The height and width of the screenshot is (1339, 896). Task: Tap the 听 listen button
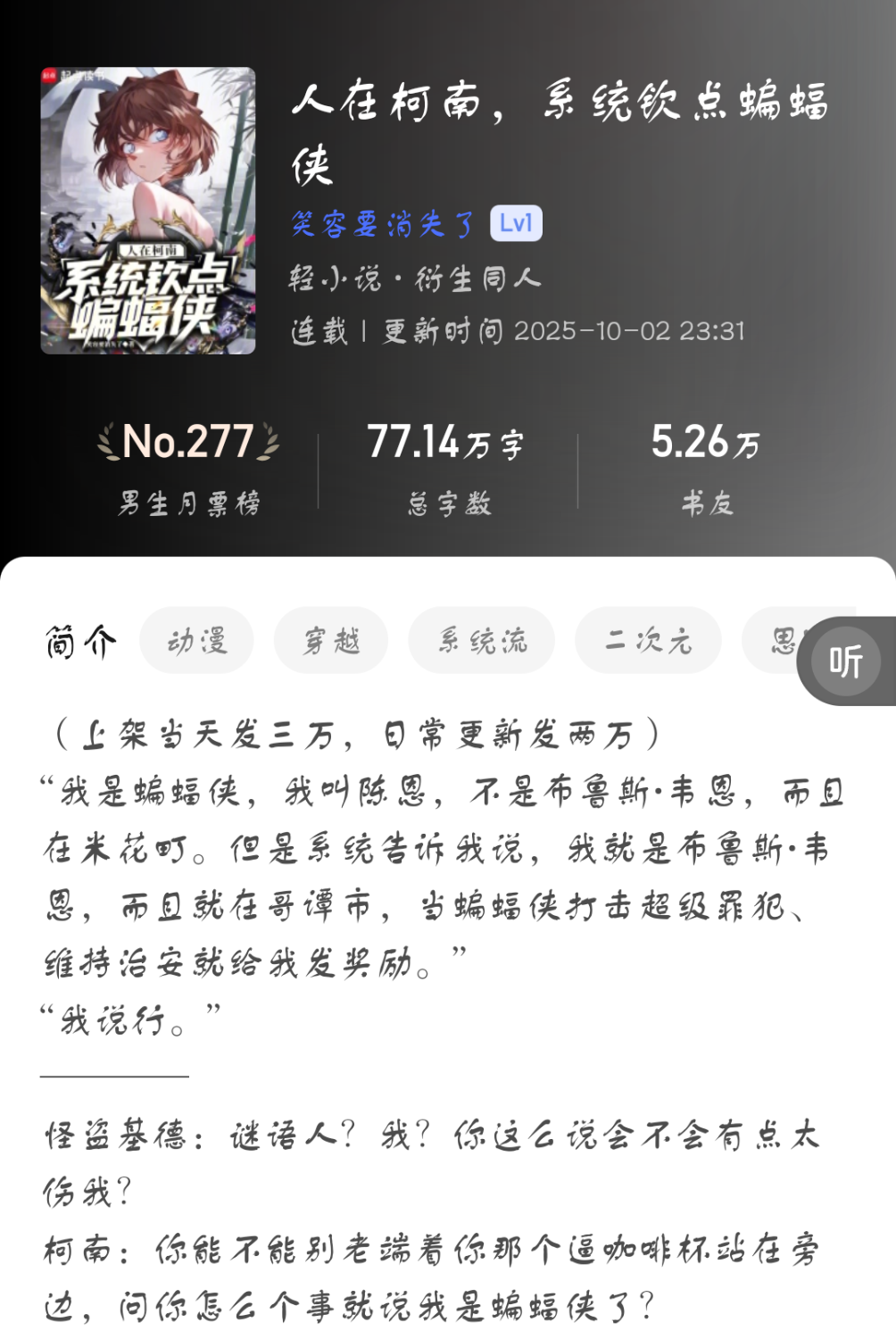844,661
